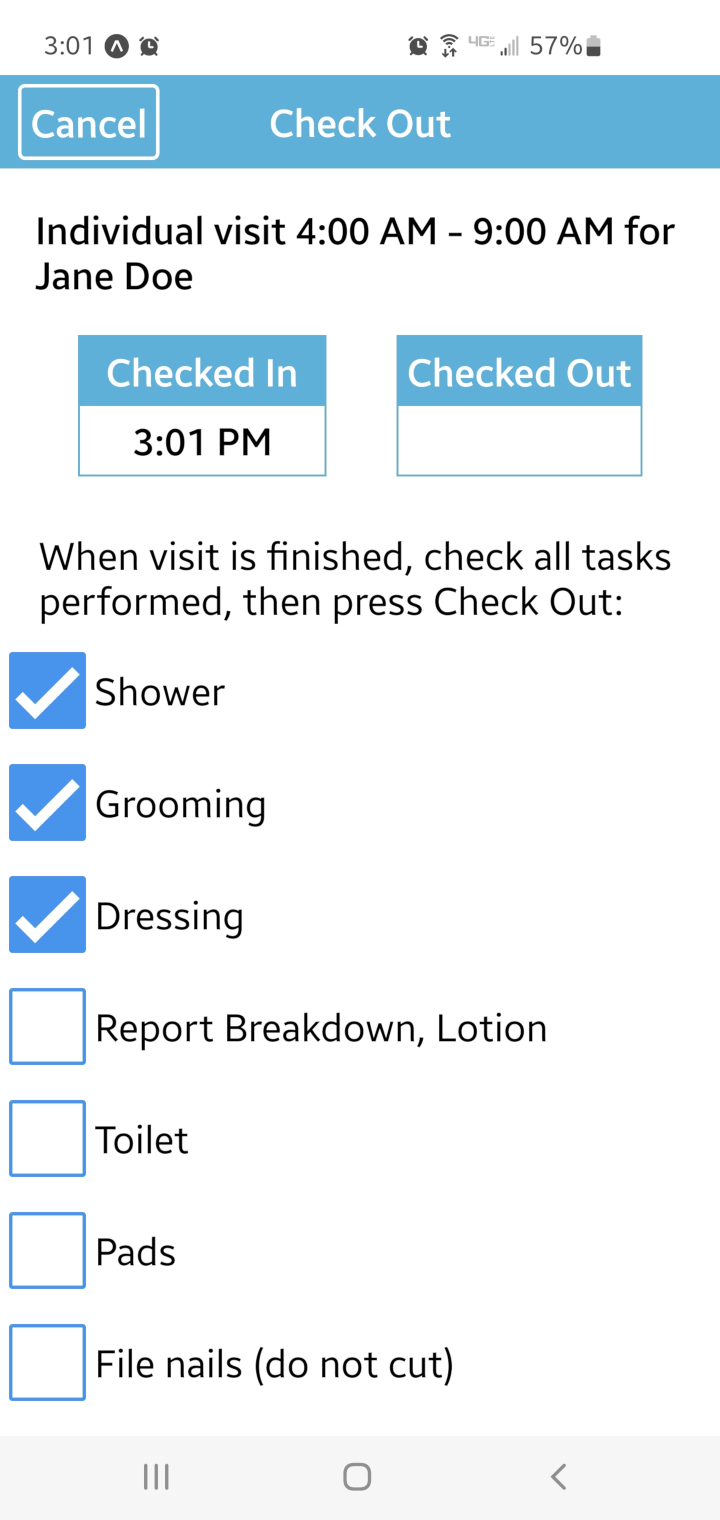
Task: Mark Toilet as performed
Action: (x=47, y=1139)
